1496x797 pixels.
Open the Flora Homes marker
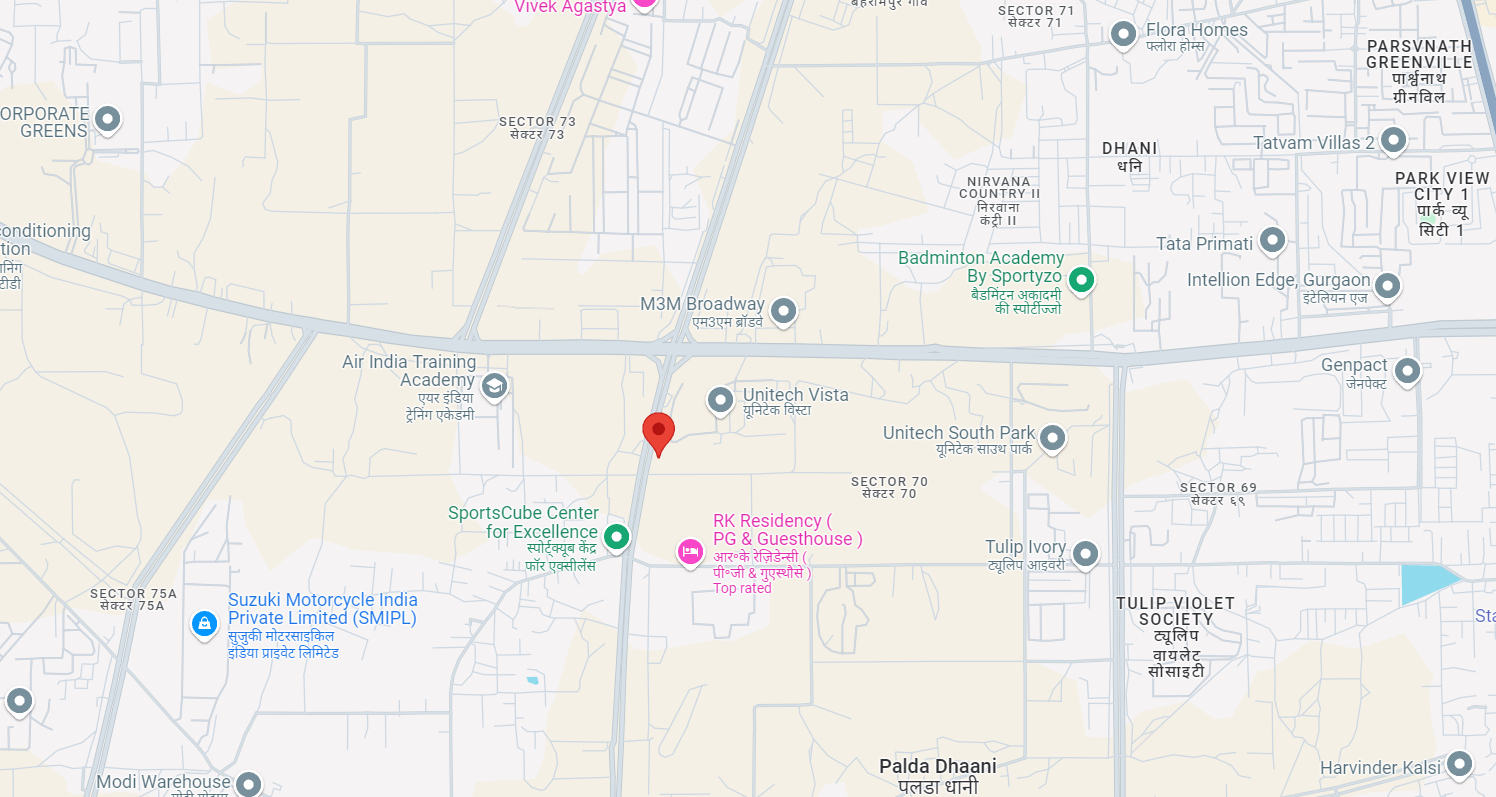1123,34
